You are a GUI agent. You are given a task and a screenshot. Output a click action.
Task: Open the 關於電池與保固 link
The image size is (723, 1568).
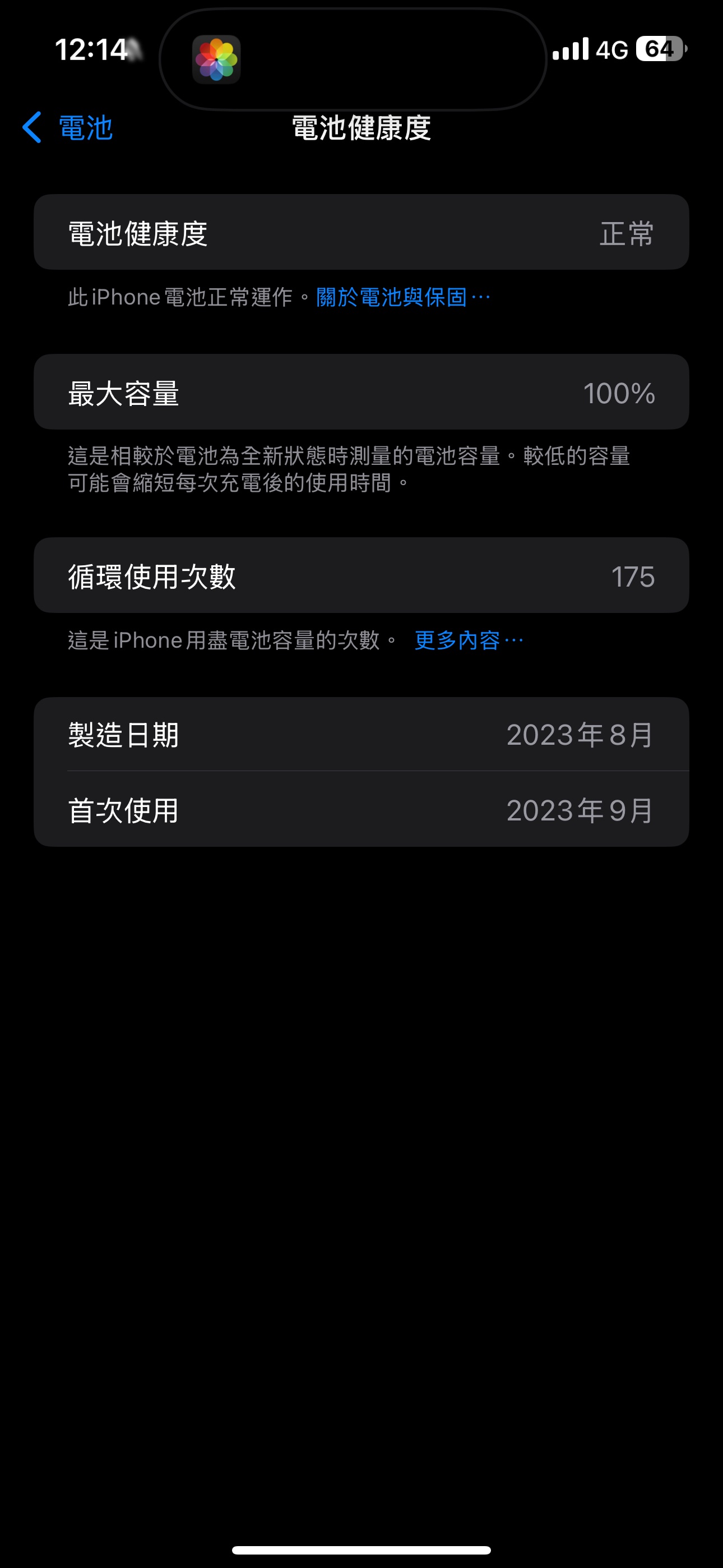click(402, 297)
